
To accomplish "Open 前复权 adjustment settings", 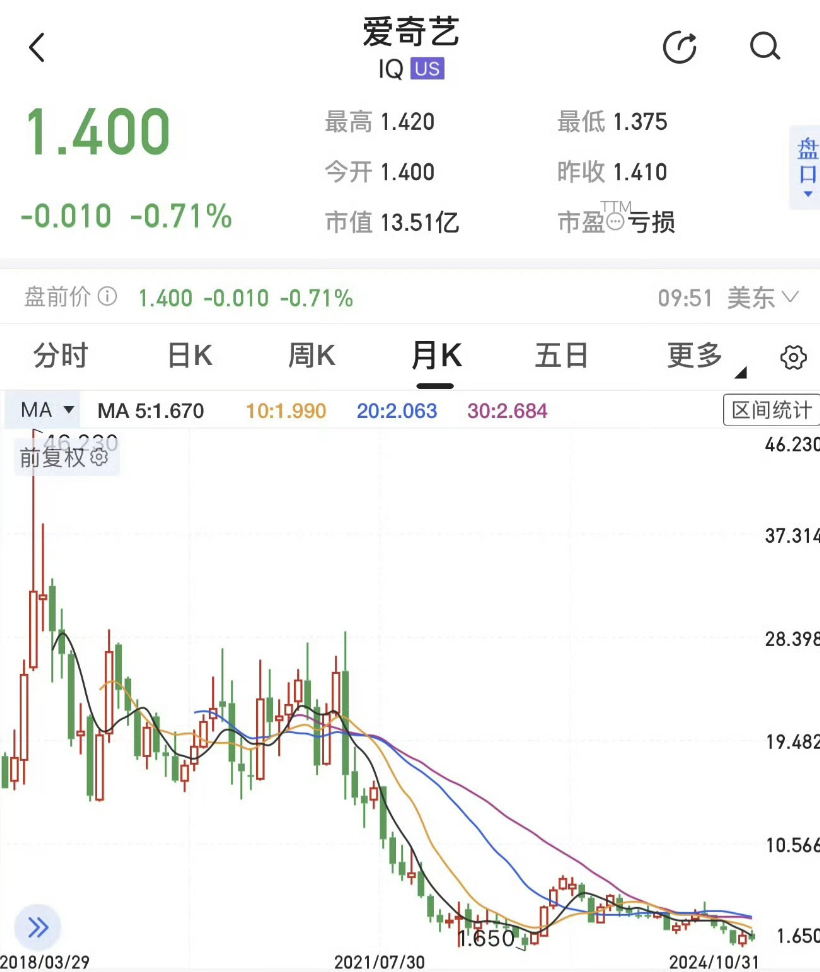I will pos(64,458).
